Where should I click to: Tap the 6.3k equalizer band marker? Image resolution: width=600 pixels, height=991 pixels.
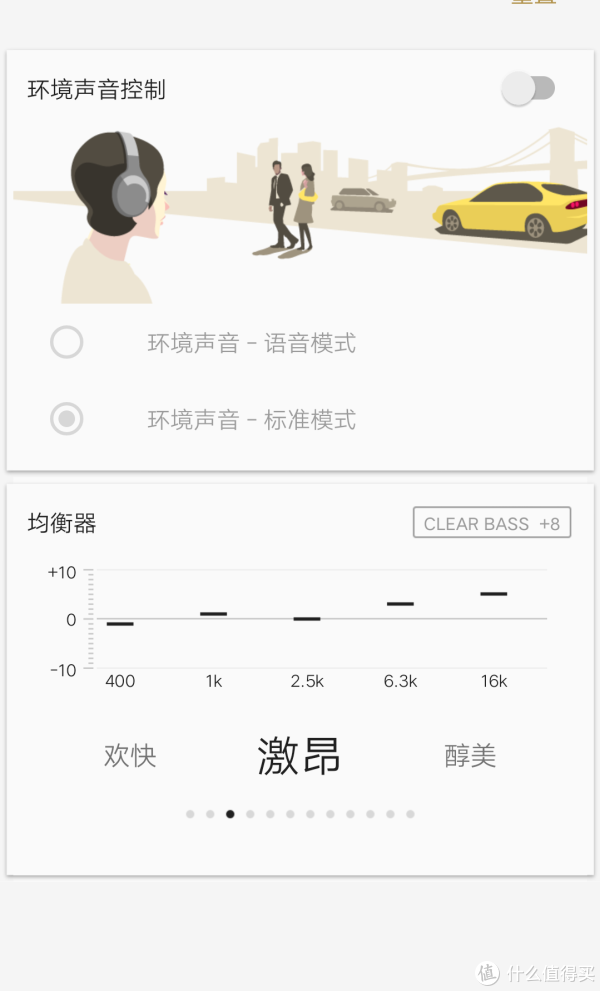[x=400, y=604]
